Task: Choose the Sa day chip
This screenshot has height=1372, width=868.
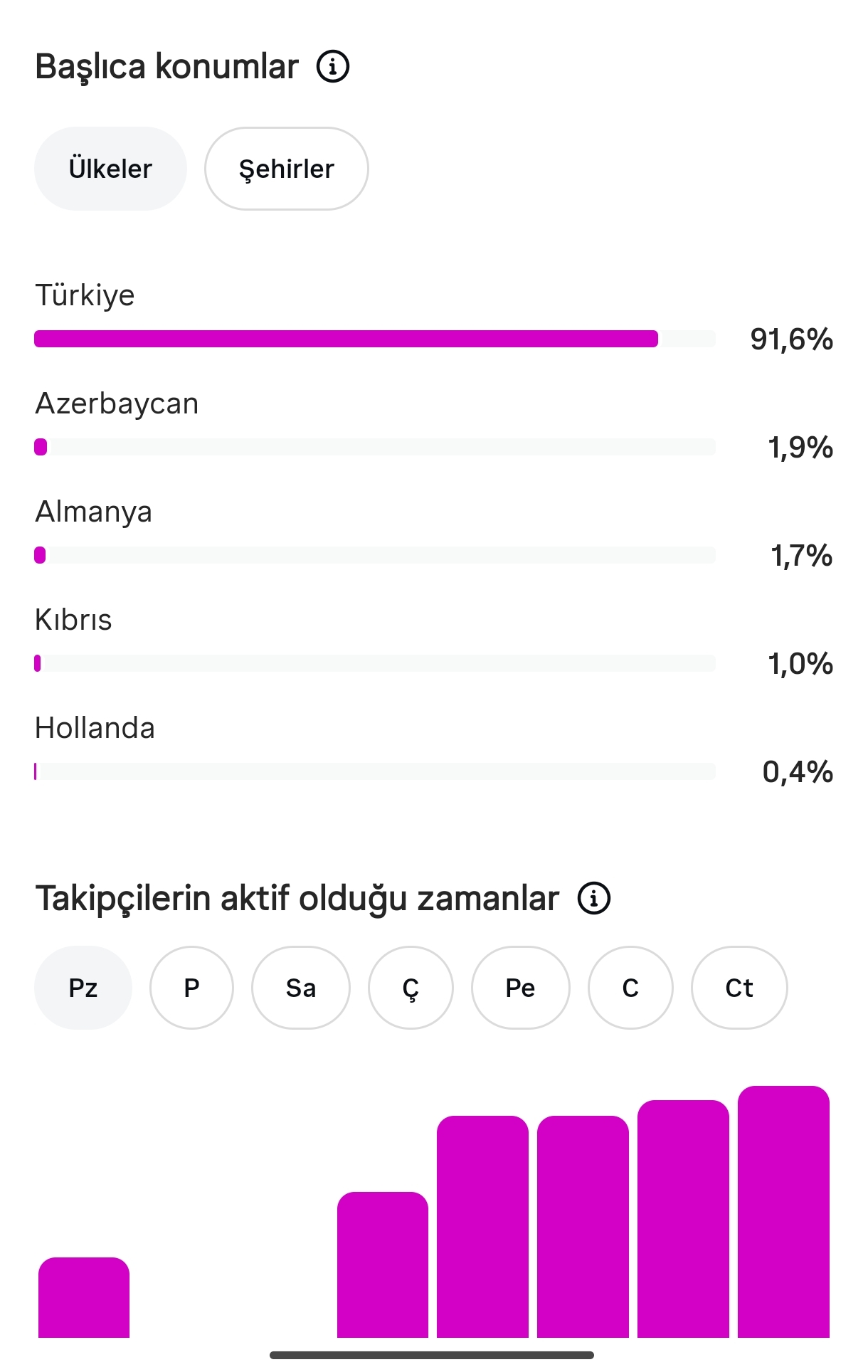Action: tap(301, 988)
